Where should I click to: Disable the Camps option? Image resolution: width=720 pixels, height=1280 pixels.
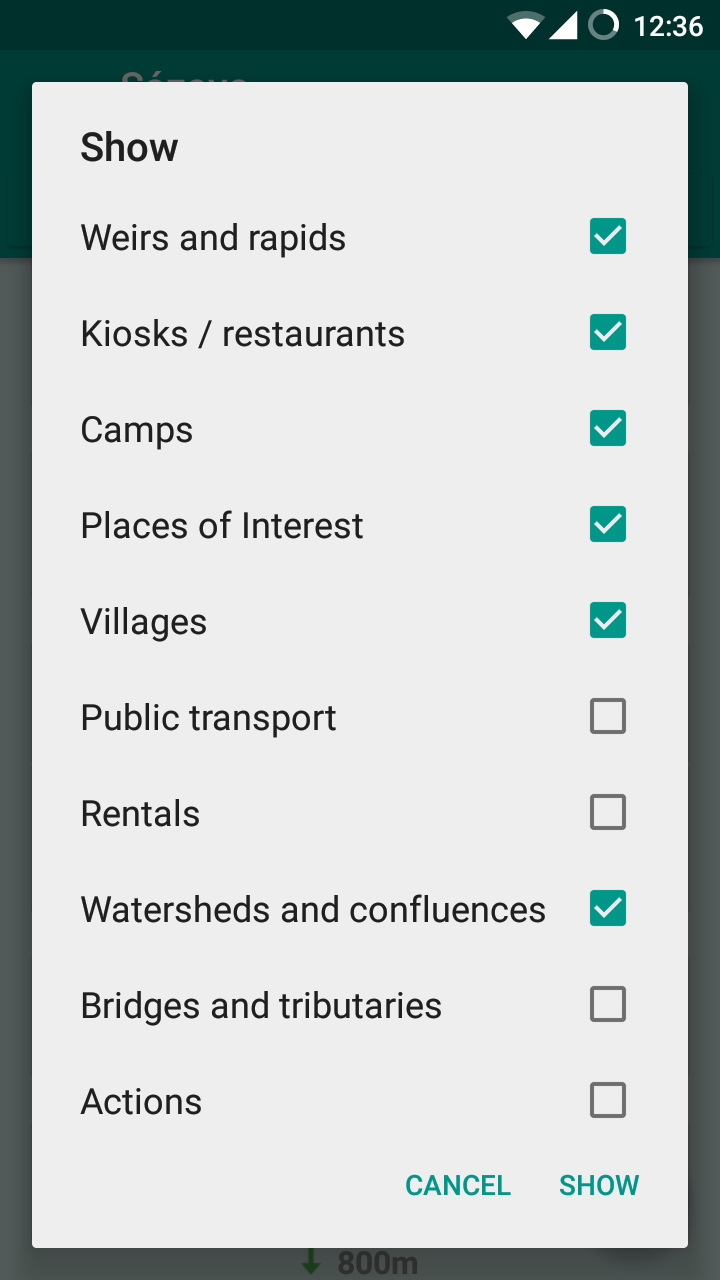click(608, 428)
